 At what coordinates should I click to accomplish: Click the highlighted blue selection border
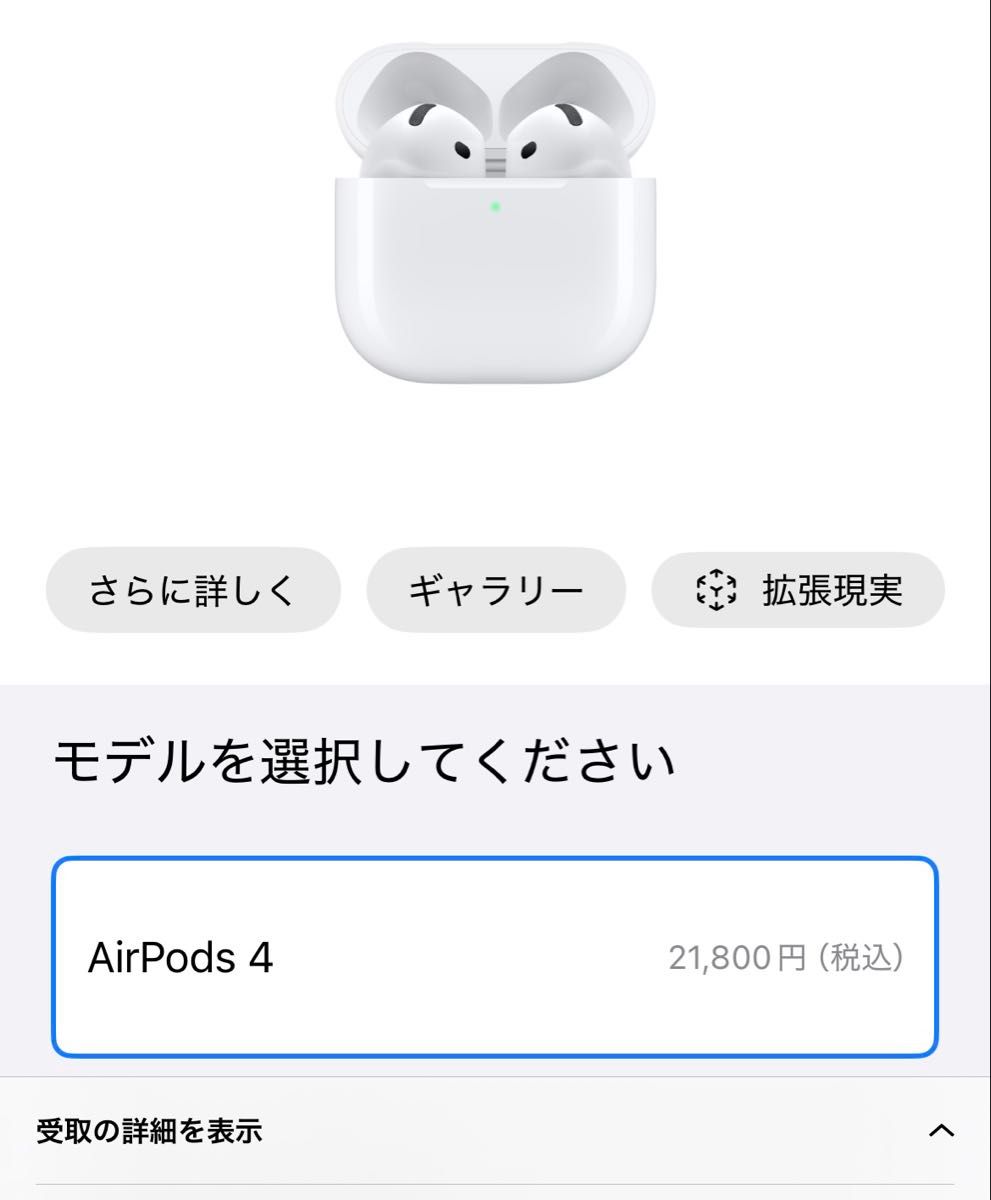coord(495,862)
